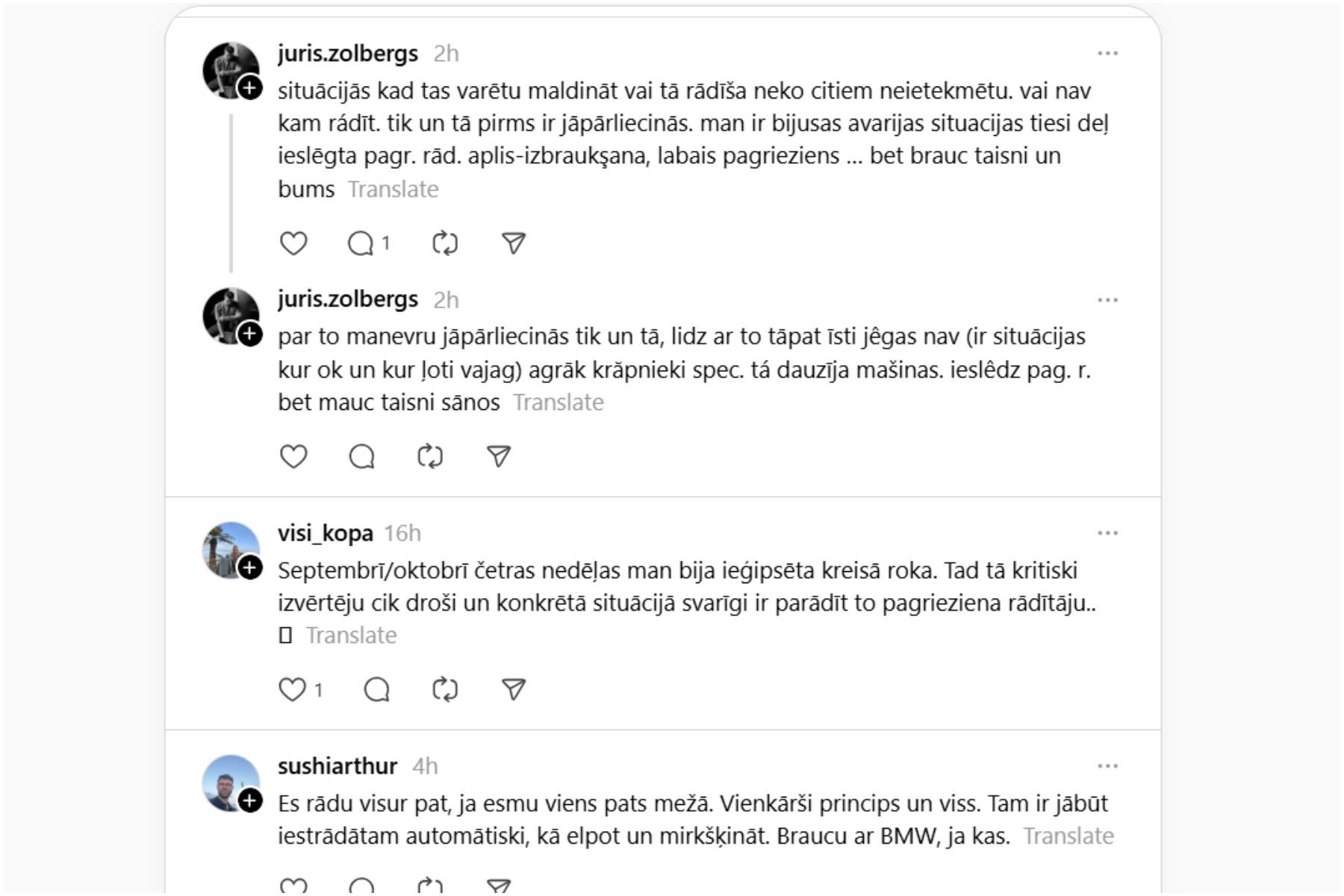Open replies on juris.zolbergs post ending 'bums'

pos(361,243)
